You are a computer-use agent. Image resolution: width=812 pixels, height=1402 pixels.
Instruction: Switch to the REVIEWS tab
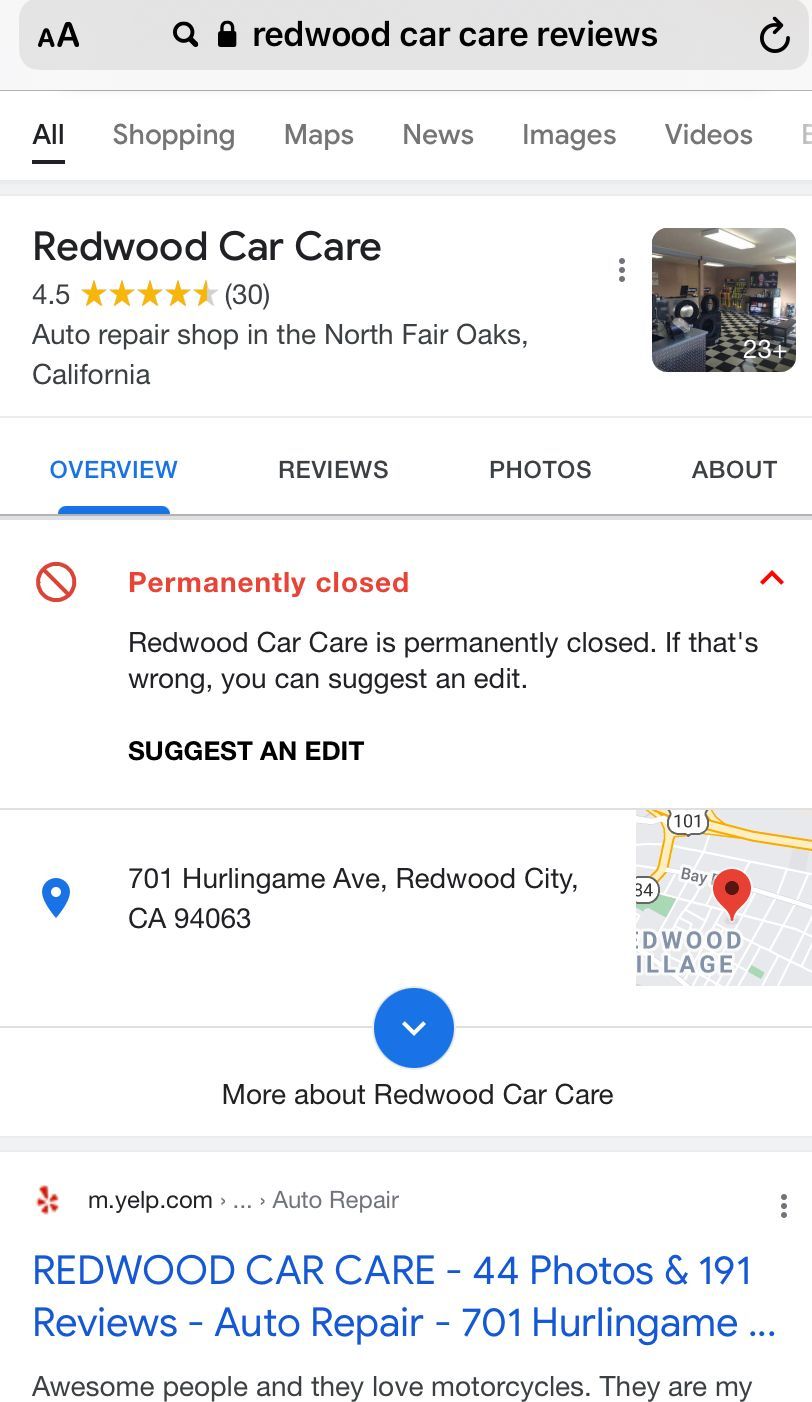tap(333, 470)
